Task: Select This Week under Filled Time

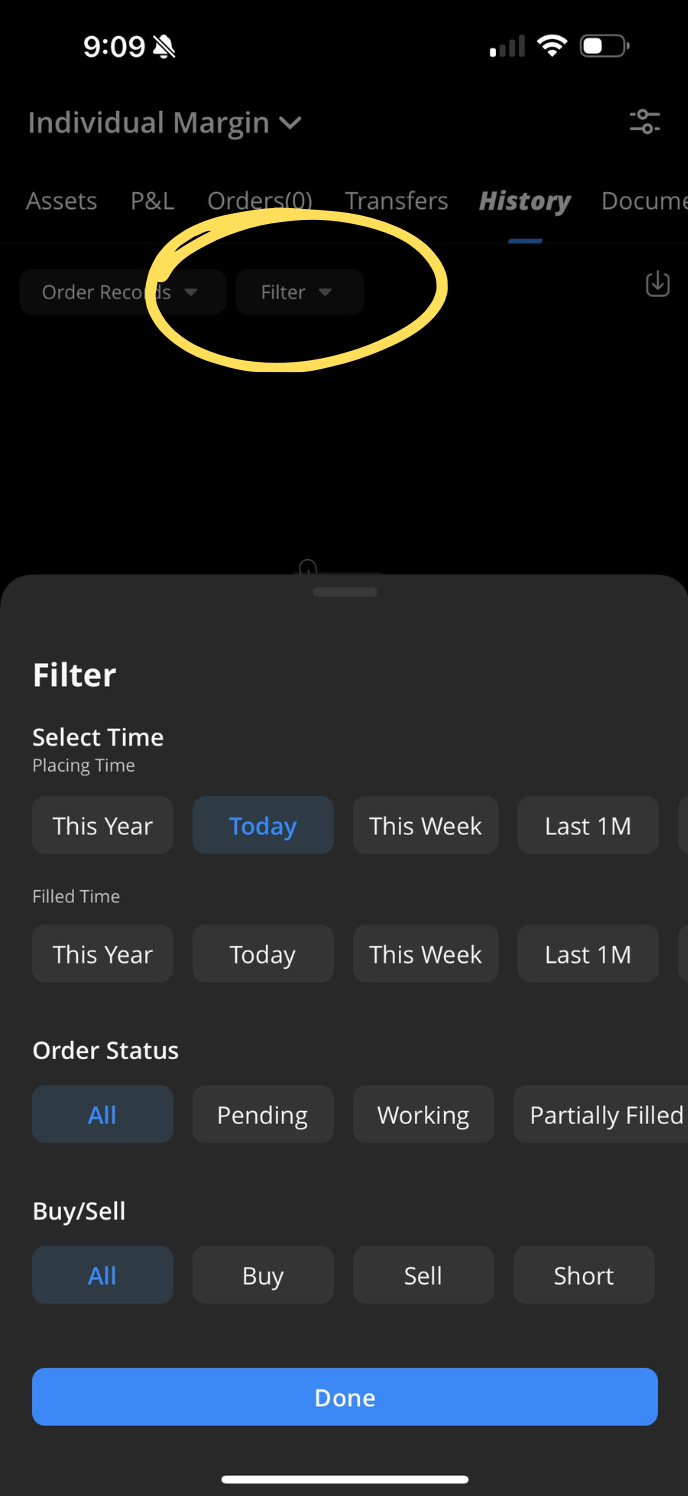Action: pyautogui.click(x=425, y=954)
